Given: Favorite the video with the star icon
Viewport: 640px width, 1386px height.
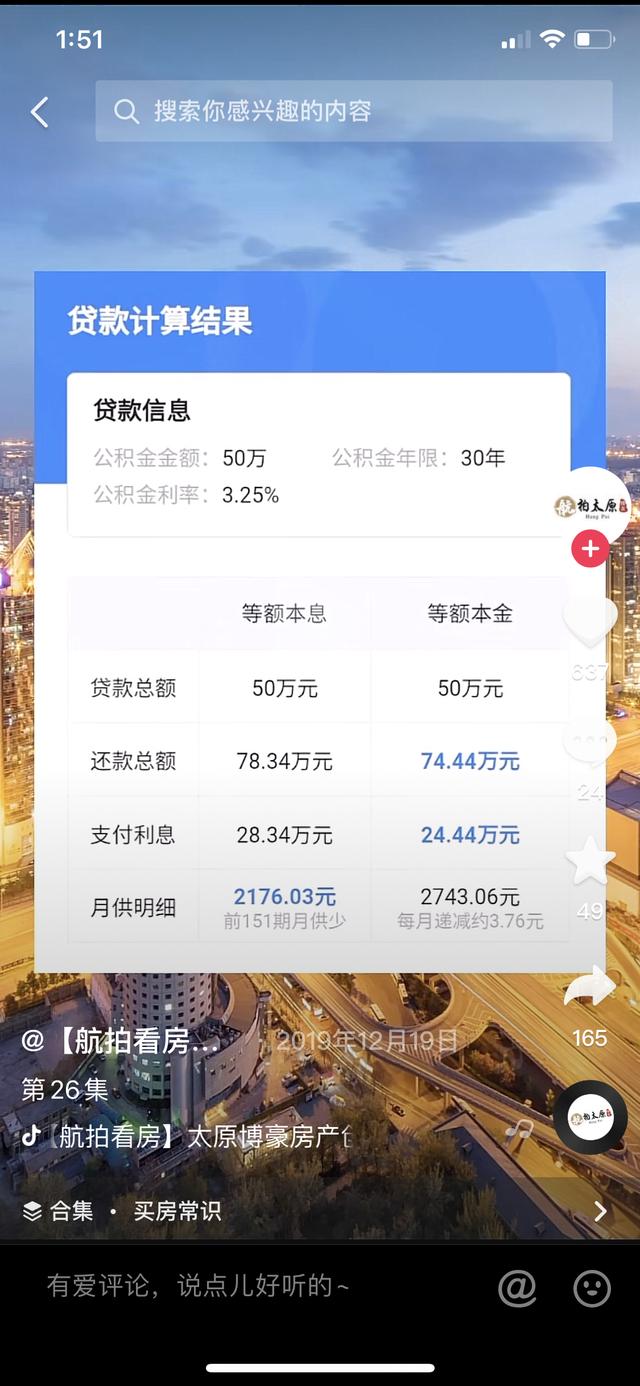Looking at the screenshot, I should click(x=591, y=862).
